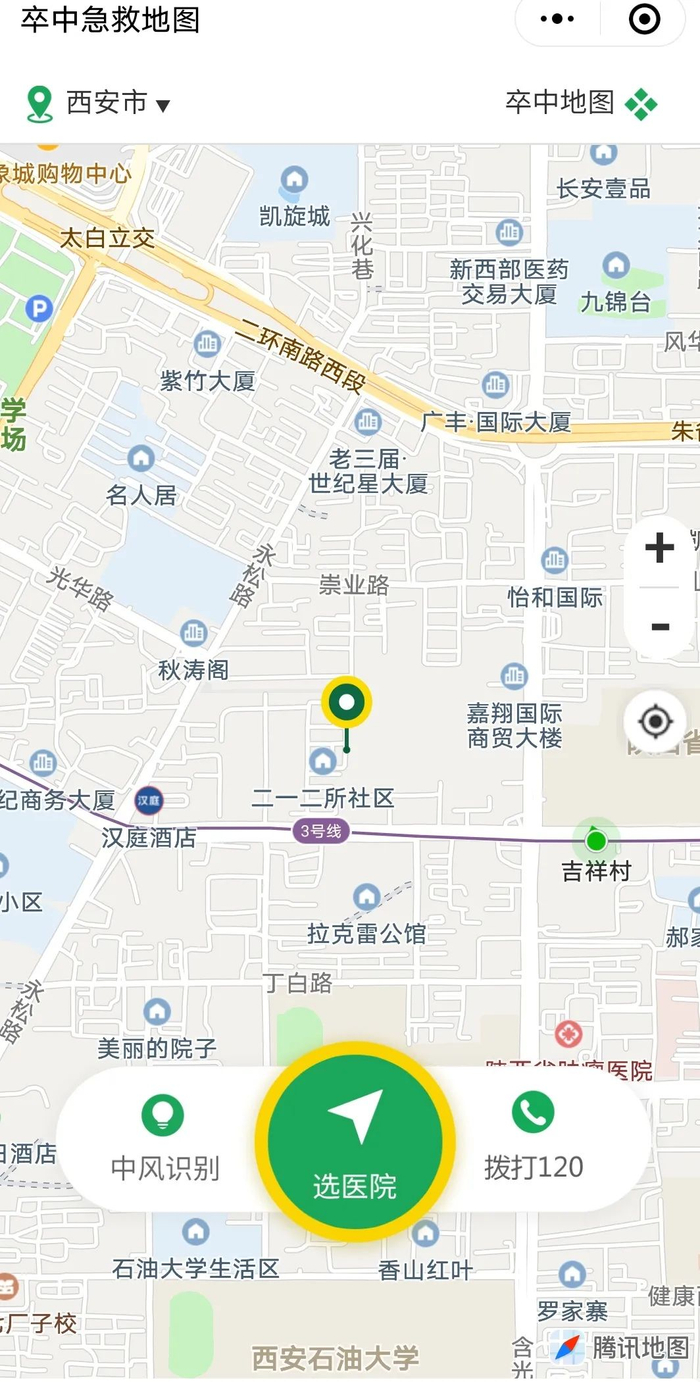Open 中风识别 stroke recognition guide

164,1139
